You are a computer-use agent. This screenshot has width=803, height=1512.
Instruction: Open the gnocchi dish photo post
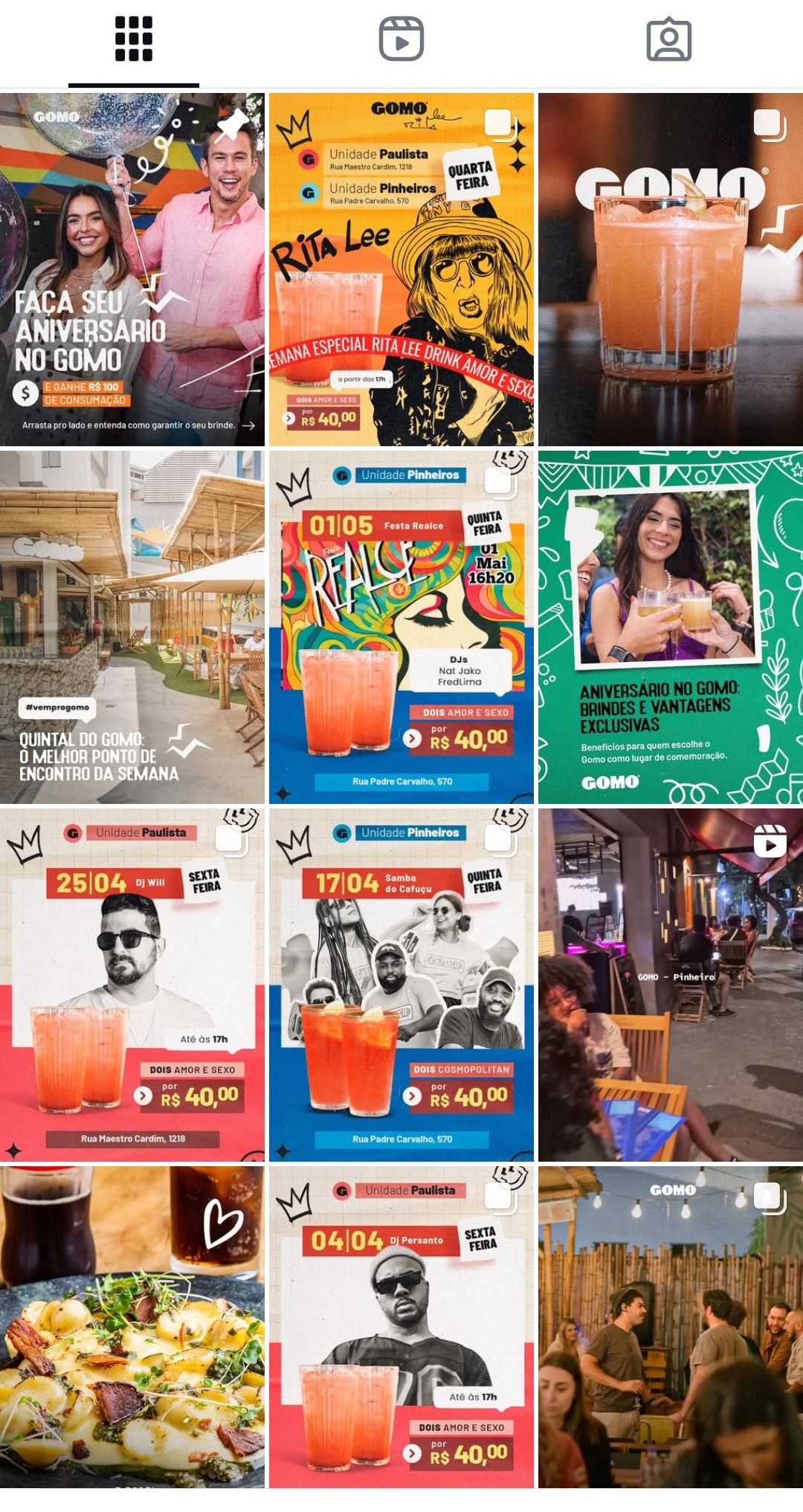132,1327
